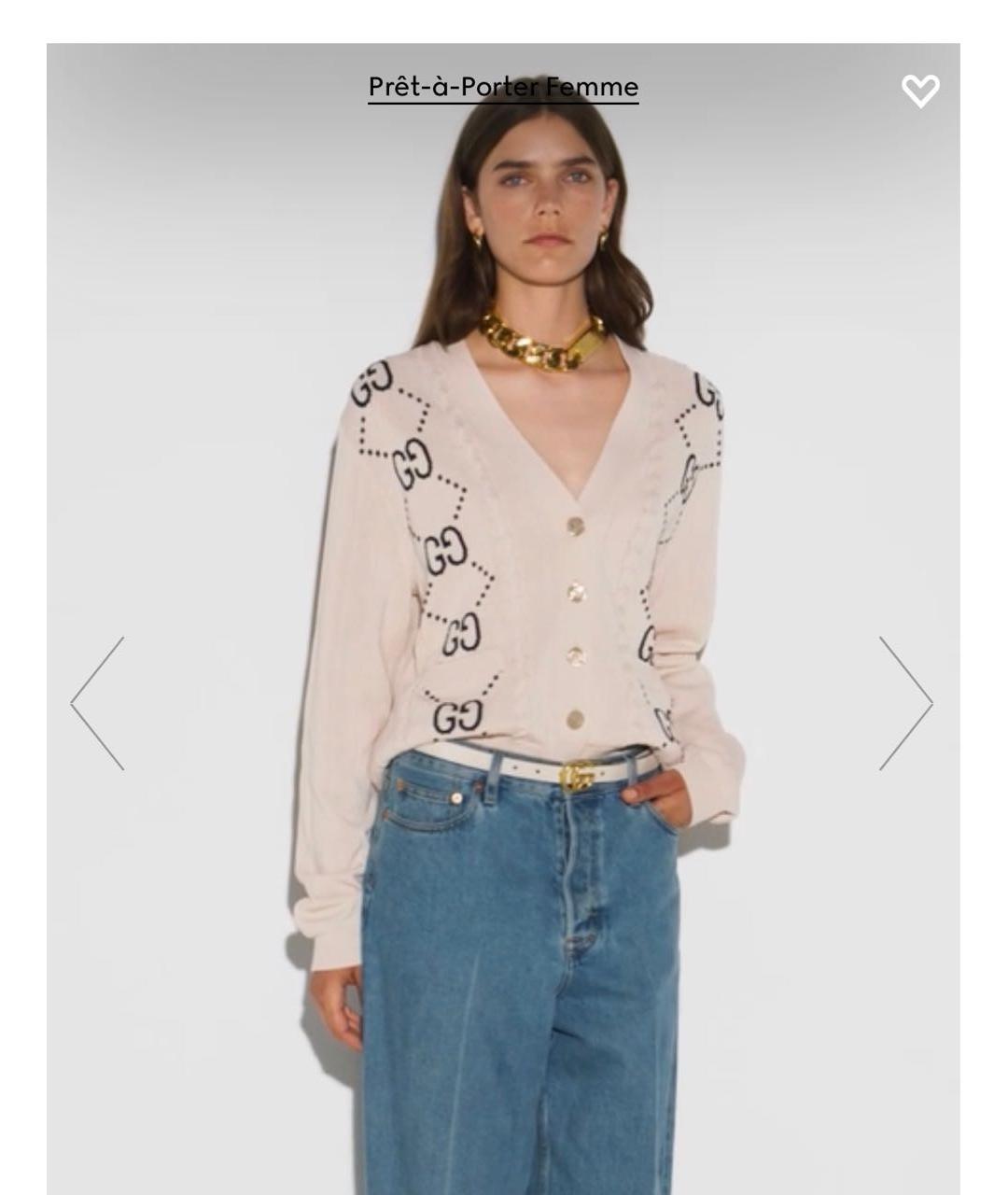Viewport: 1008px width, 1195px height.
Task: Go to the previous product image
Action: [x=98, y=703]
